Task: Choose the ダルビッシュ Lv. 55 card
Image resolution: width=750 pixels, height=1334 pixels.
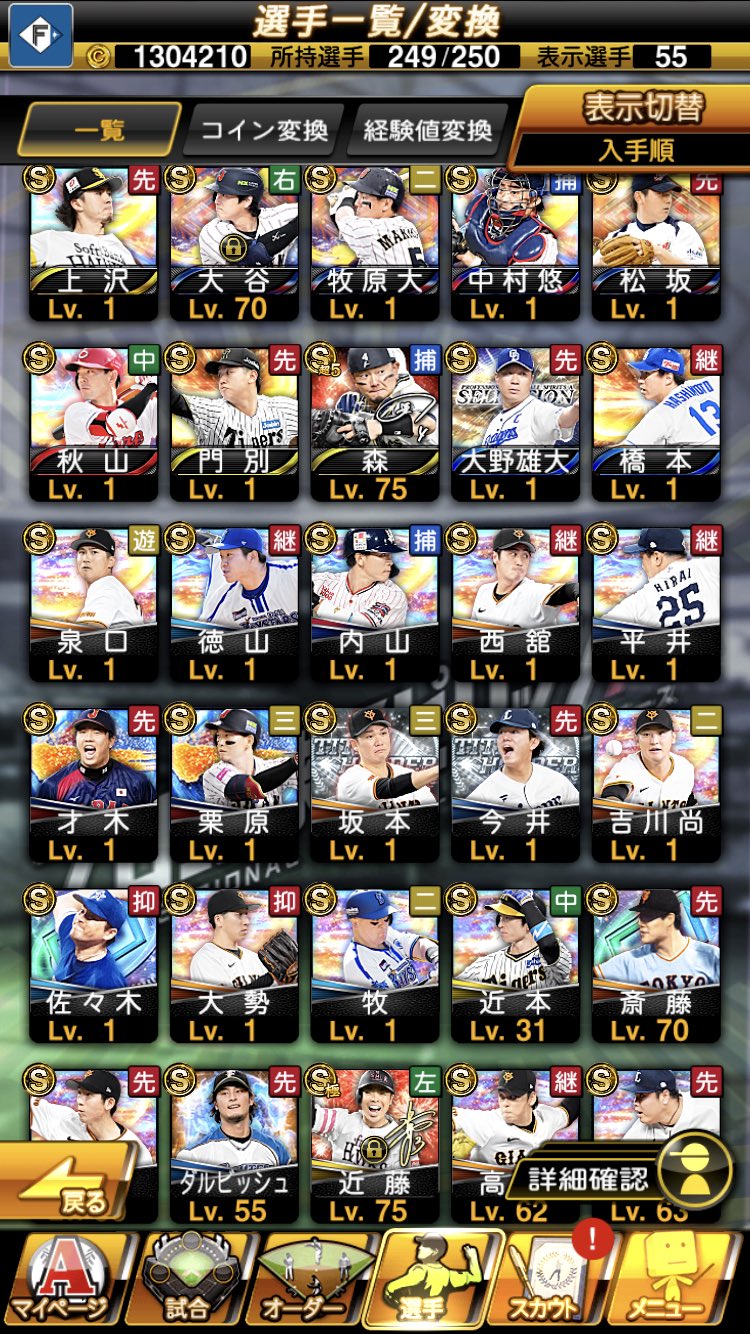Action: 234,1144
